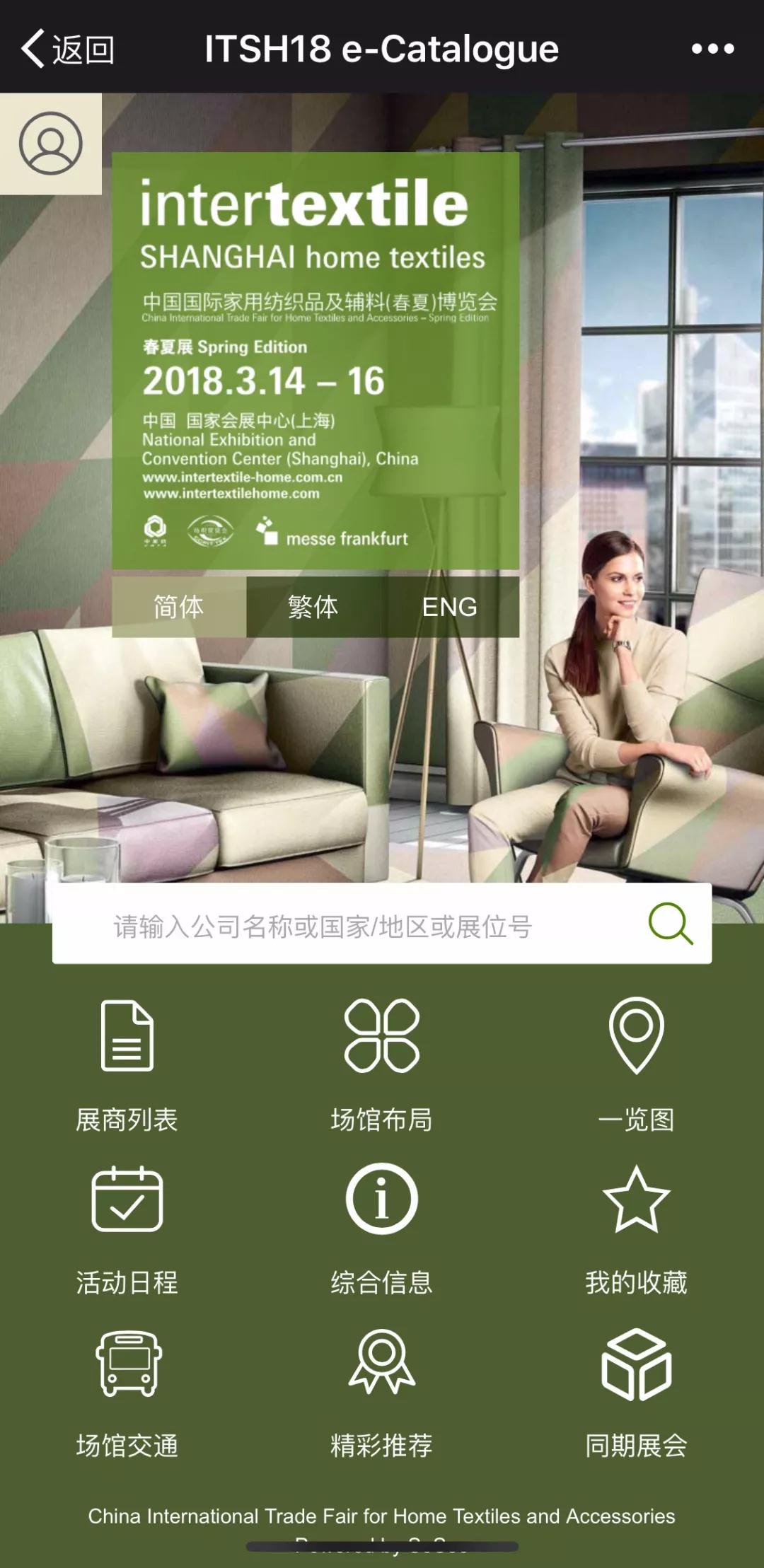Open 精彩推荐 recommendations
The image size is (764, 1568).
[381, 1392]
